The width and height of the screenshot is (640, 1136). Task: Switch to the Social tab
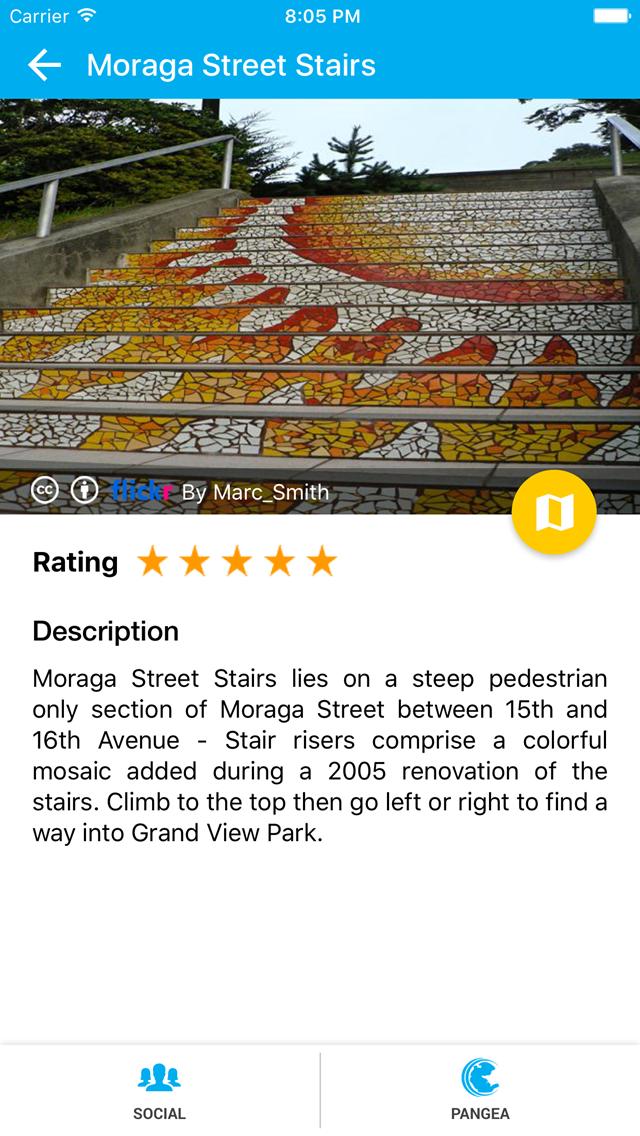point(159,1090)
